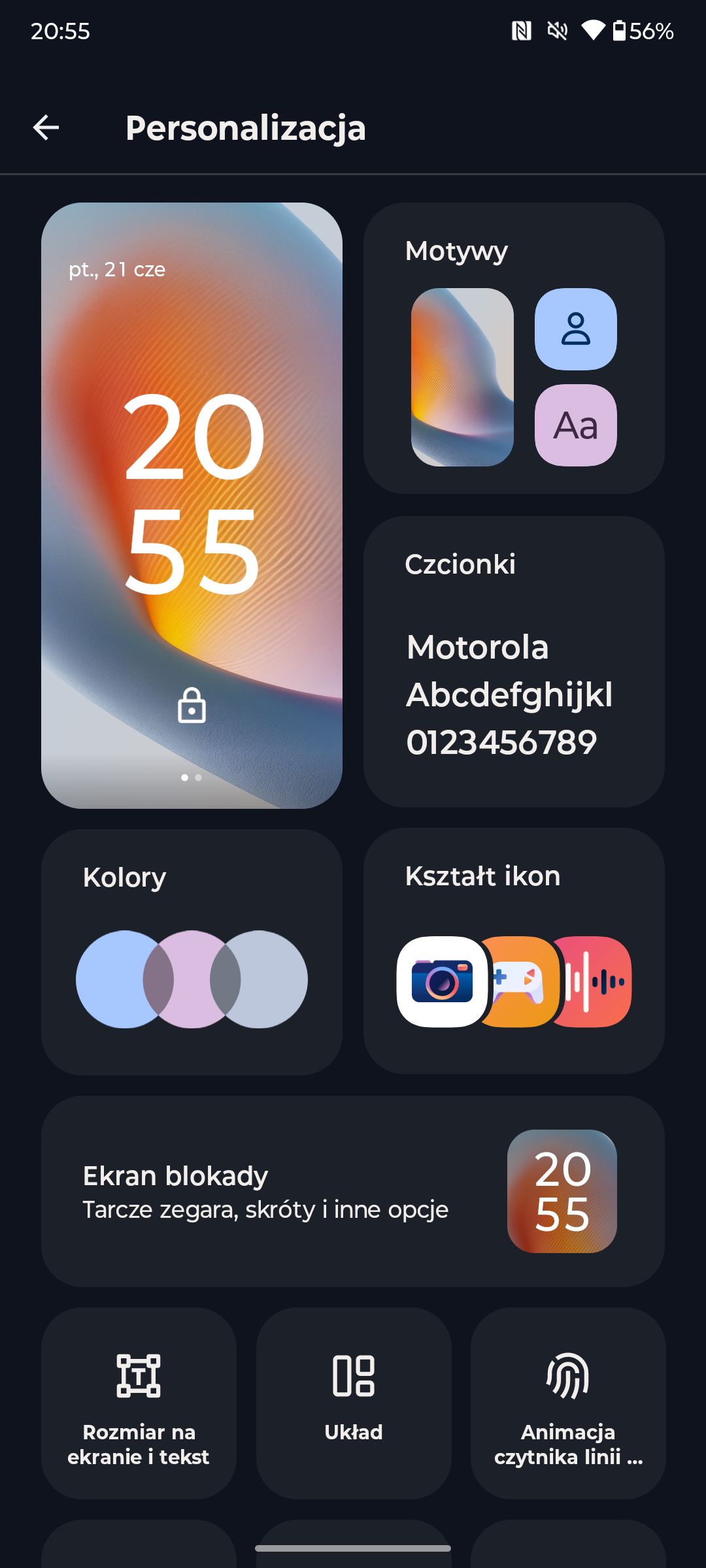This screenshot has width=706, height=1568.
Task: Open the Motywy card
Action: [x=514, y=348]
